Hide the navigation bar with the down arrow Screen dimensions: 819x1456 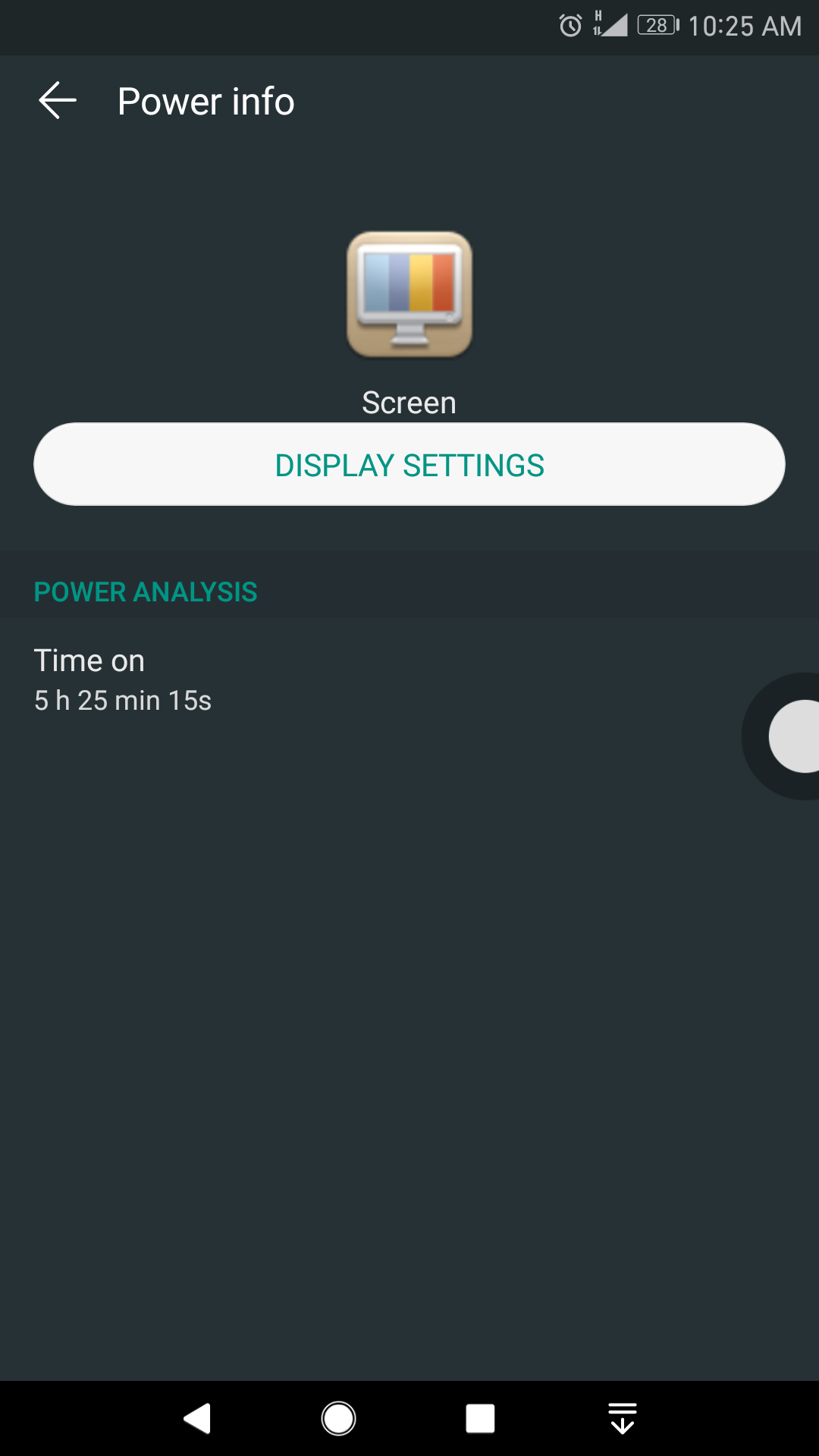(623, 1418)
